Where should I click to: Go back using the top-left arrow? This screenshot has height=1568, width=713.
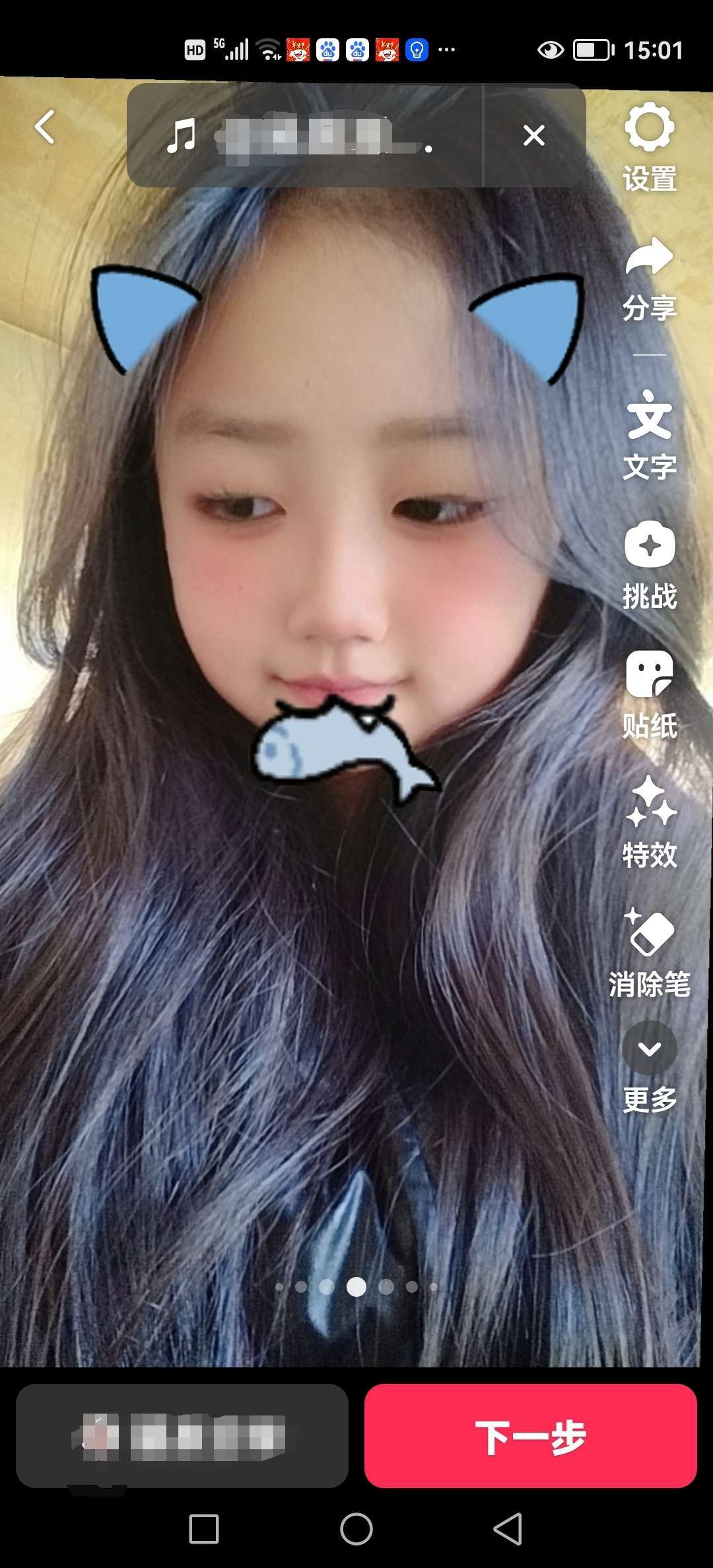pyautogui.click(x=45, y=127)
